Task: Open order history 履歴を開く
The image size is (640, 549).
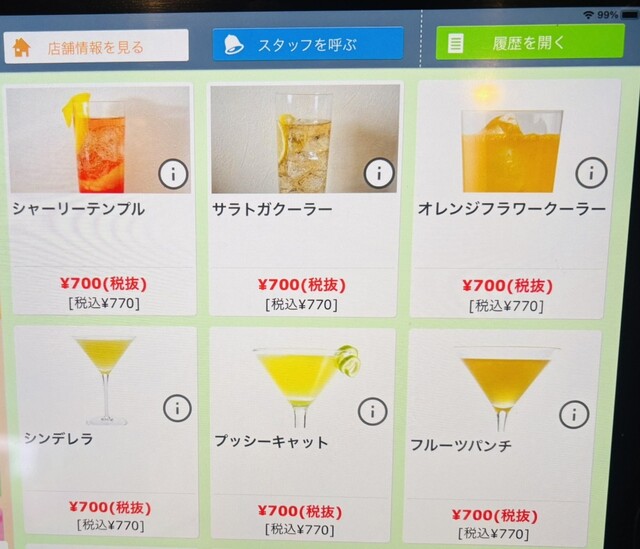Action: coord(528,43)
